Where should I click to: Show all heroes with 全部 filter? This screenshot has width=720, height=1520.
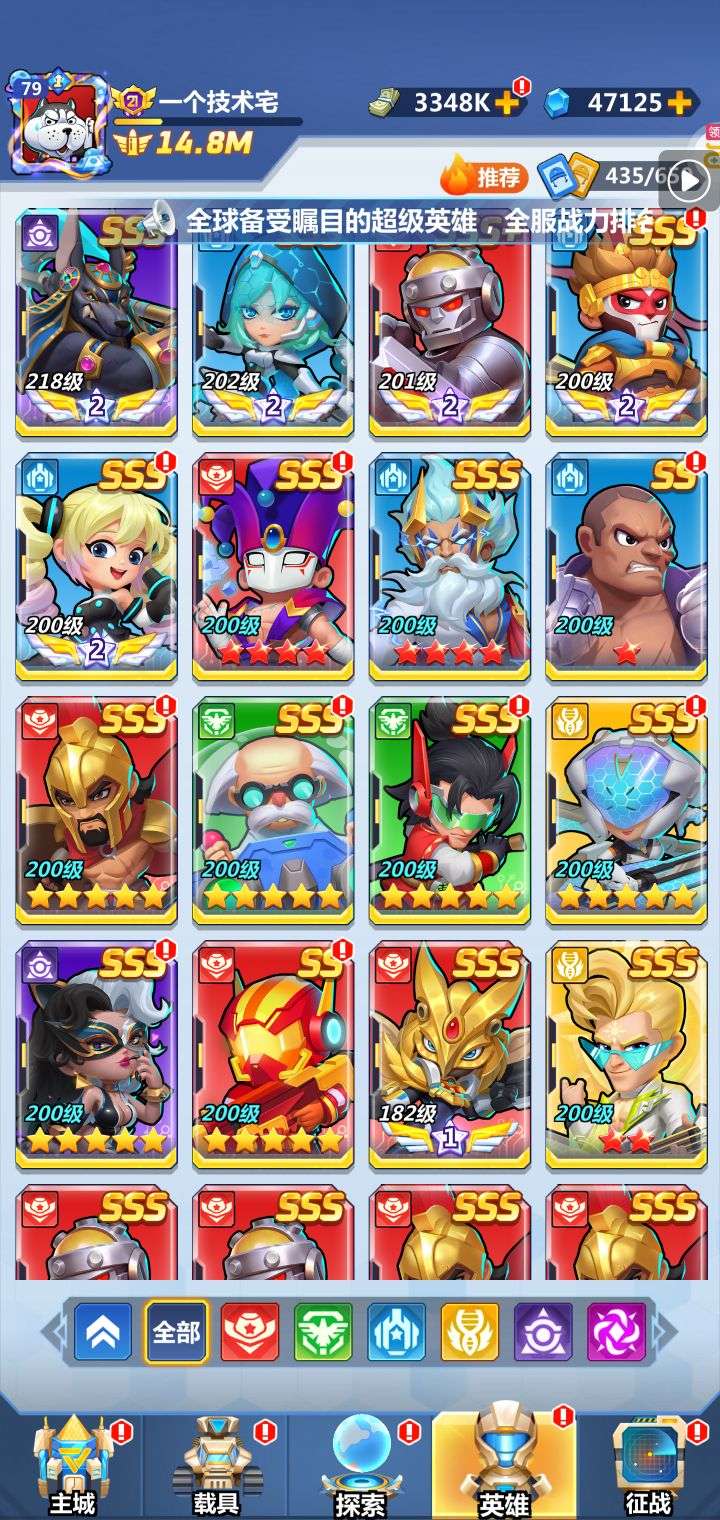pos(176,1332)
